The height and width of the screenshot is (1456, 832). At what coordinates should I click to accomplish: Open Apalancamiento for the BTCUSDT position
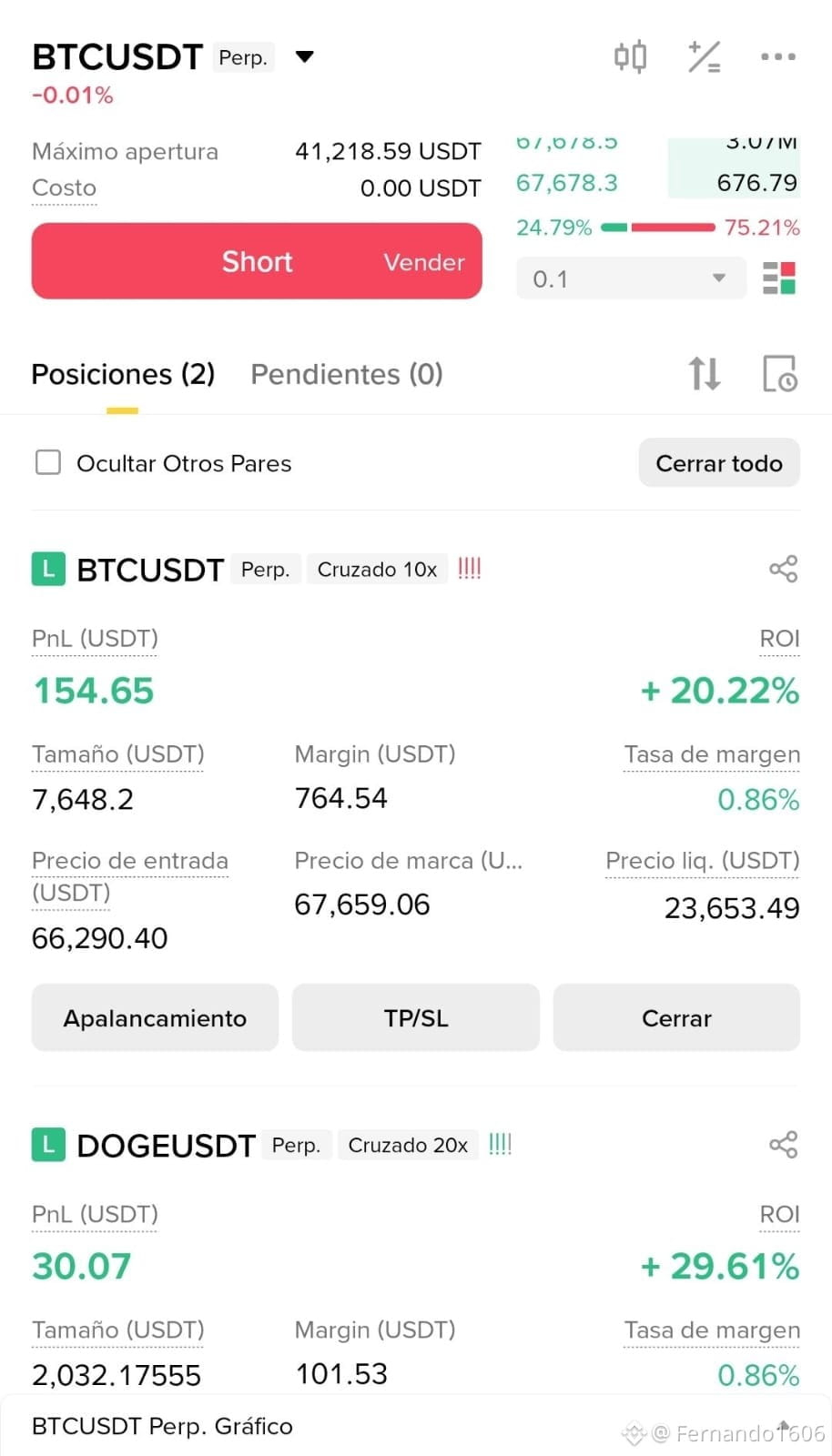pyautogui.click(x=155, y=1017)
